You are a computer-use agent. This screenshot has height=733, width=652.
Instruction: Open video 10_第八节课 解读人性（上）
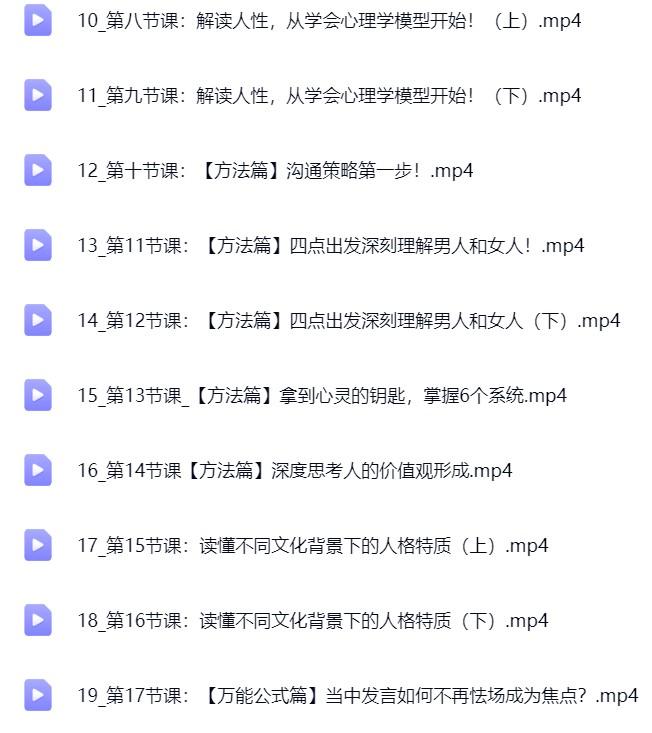tap(329, 20)
